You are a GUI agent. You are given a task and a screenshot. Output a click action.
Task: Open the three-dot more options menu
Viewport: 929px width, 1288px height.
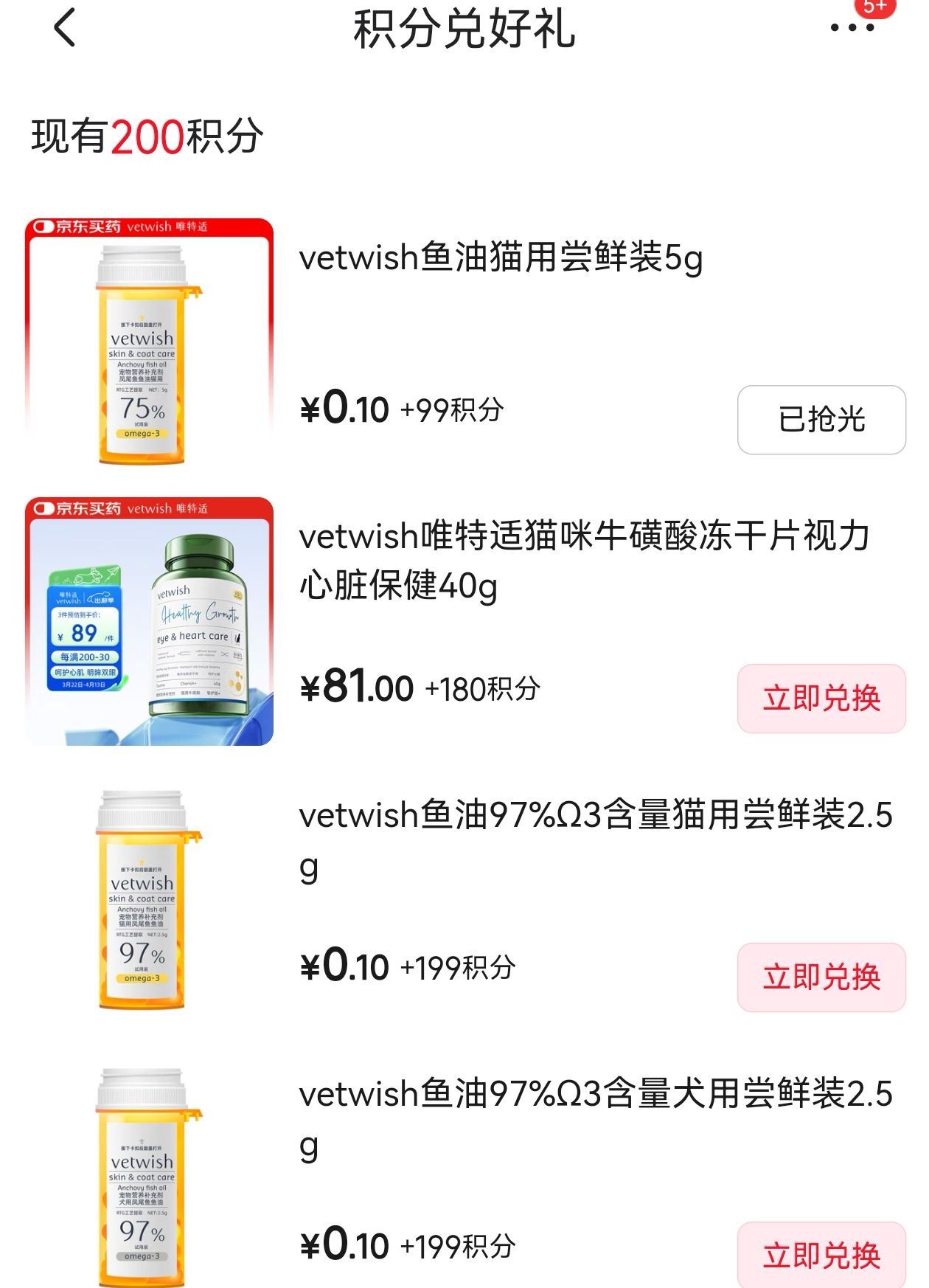852,29
